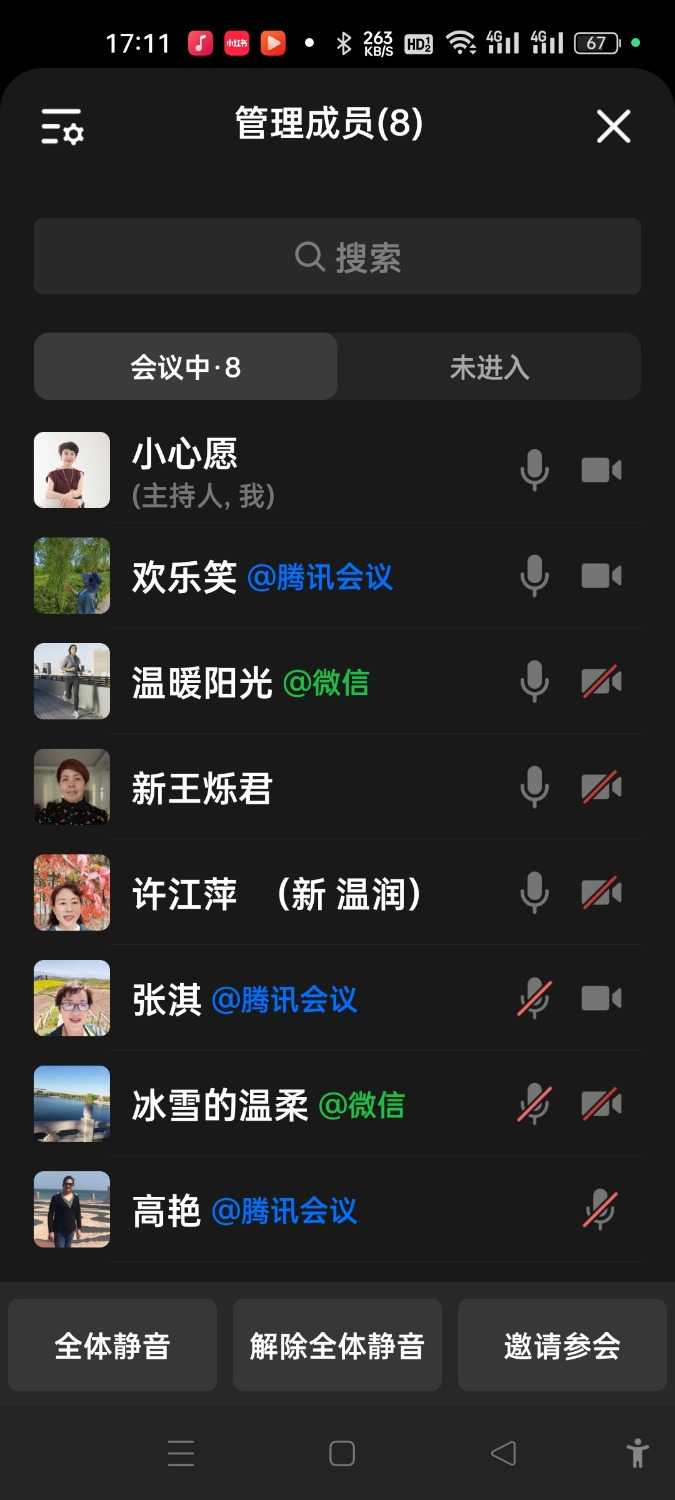Mute 温暖阳光's microphone
The image size is (675, 1500).
pyautogui.click(x=535, y=682)
